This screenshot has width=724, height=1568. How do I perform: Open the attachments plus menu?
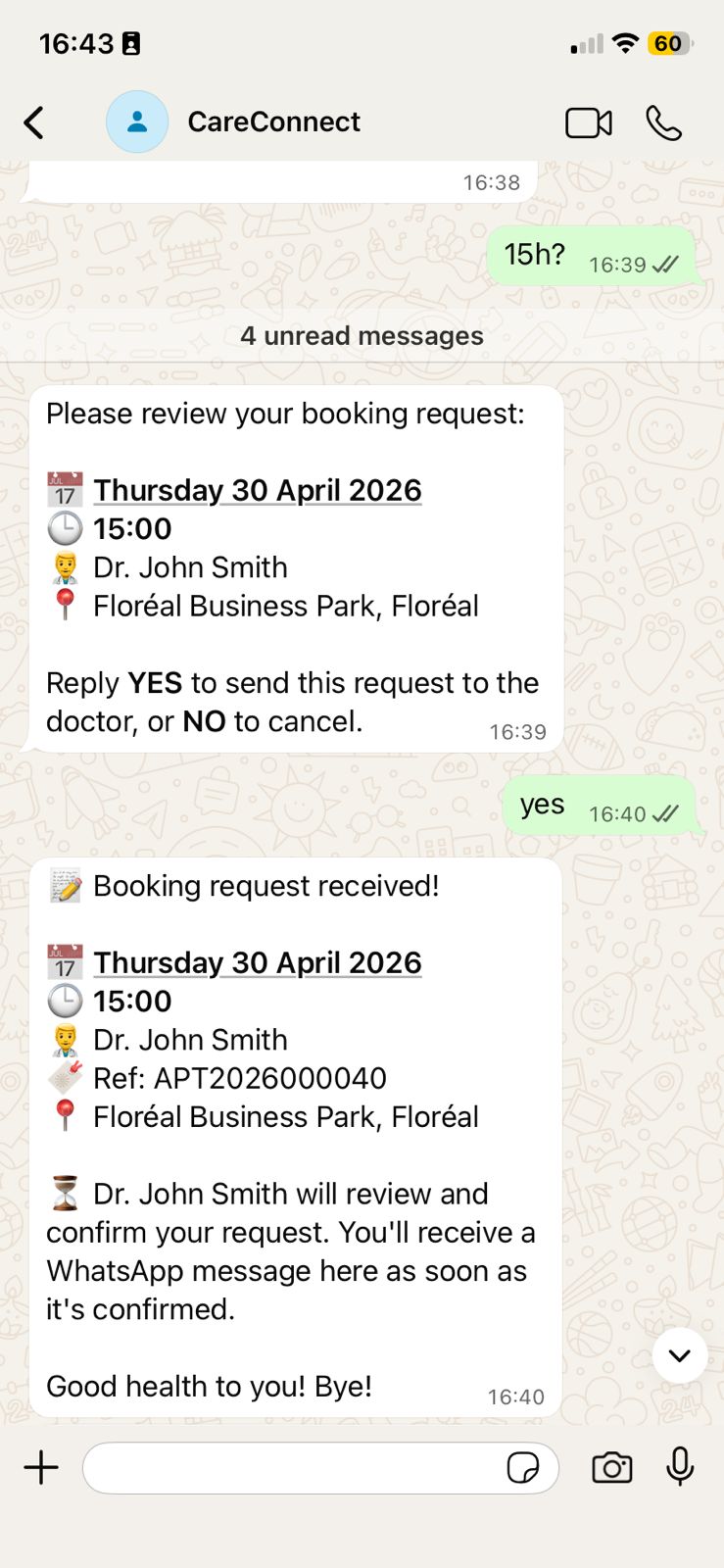coord(41,1467)
